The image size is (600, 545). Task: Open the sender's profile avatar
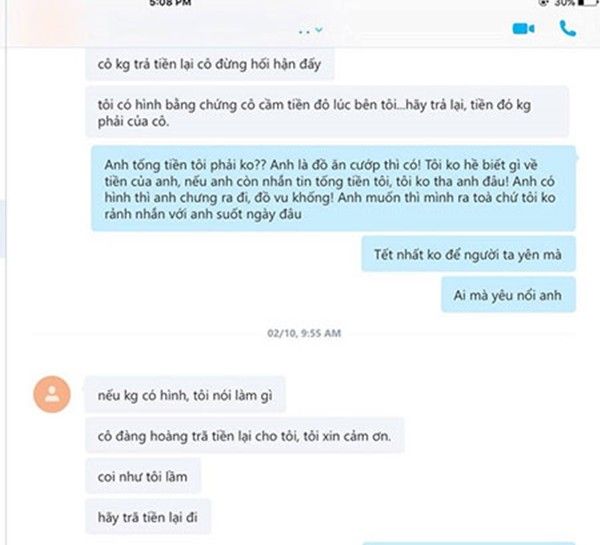[51, 395]
